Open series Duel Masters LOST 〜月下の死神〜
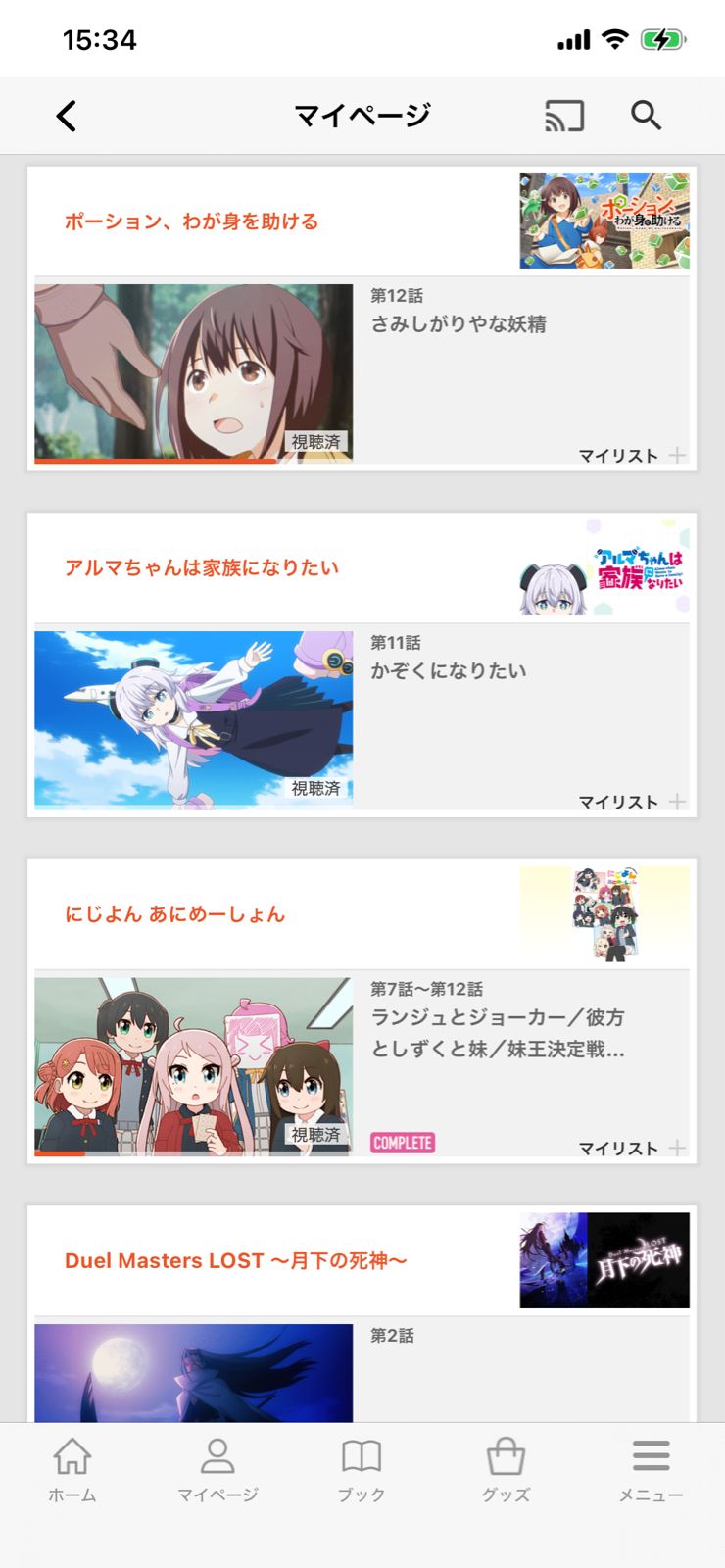The width and height of the screenshot is (725, 1568). 235,1261
